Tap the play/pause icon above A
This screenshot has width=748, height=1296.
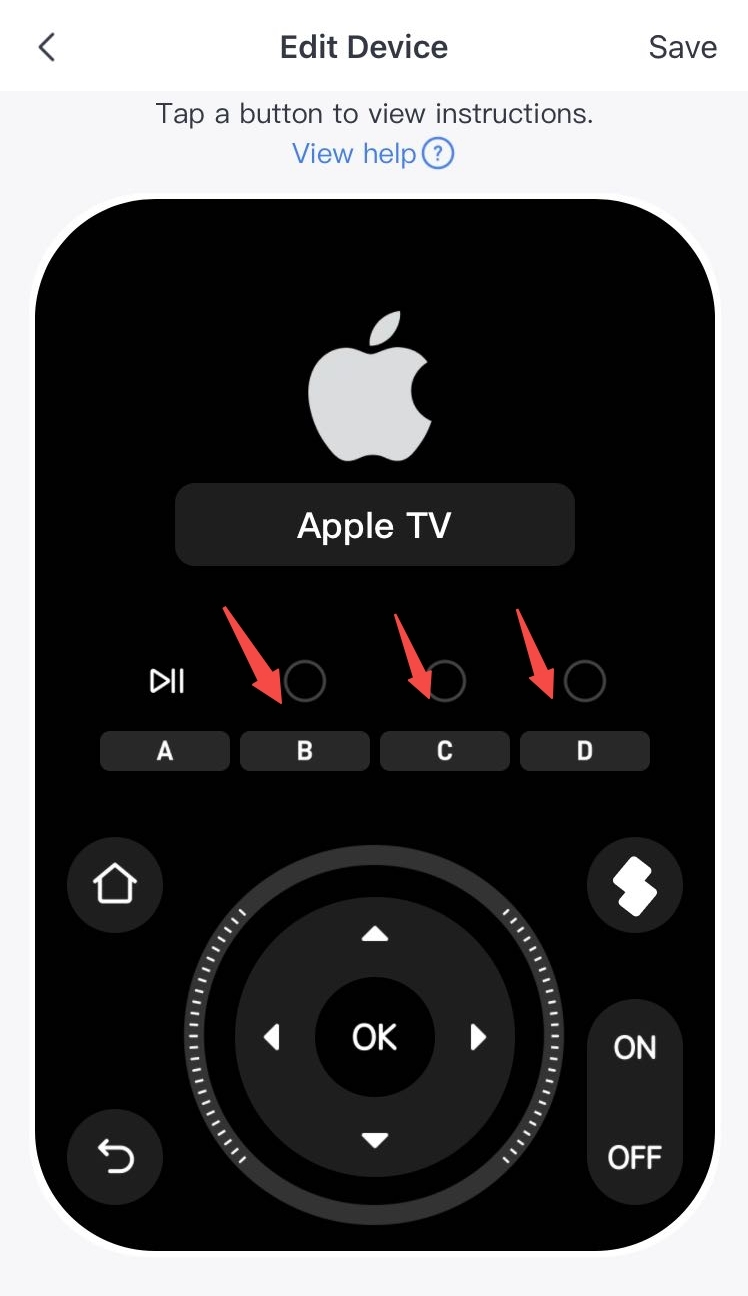pyautogui.click(x=167, y=682)
